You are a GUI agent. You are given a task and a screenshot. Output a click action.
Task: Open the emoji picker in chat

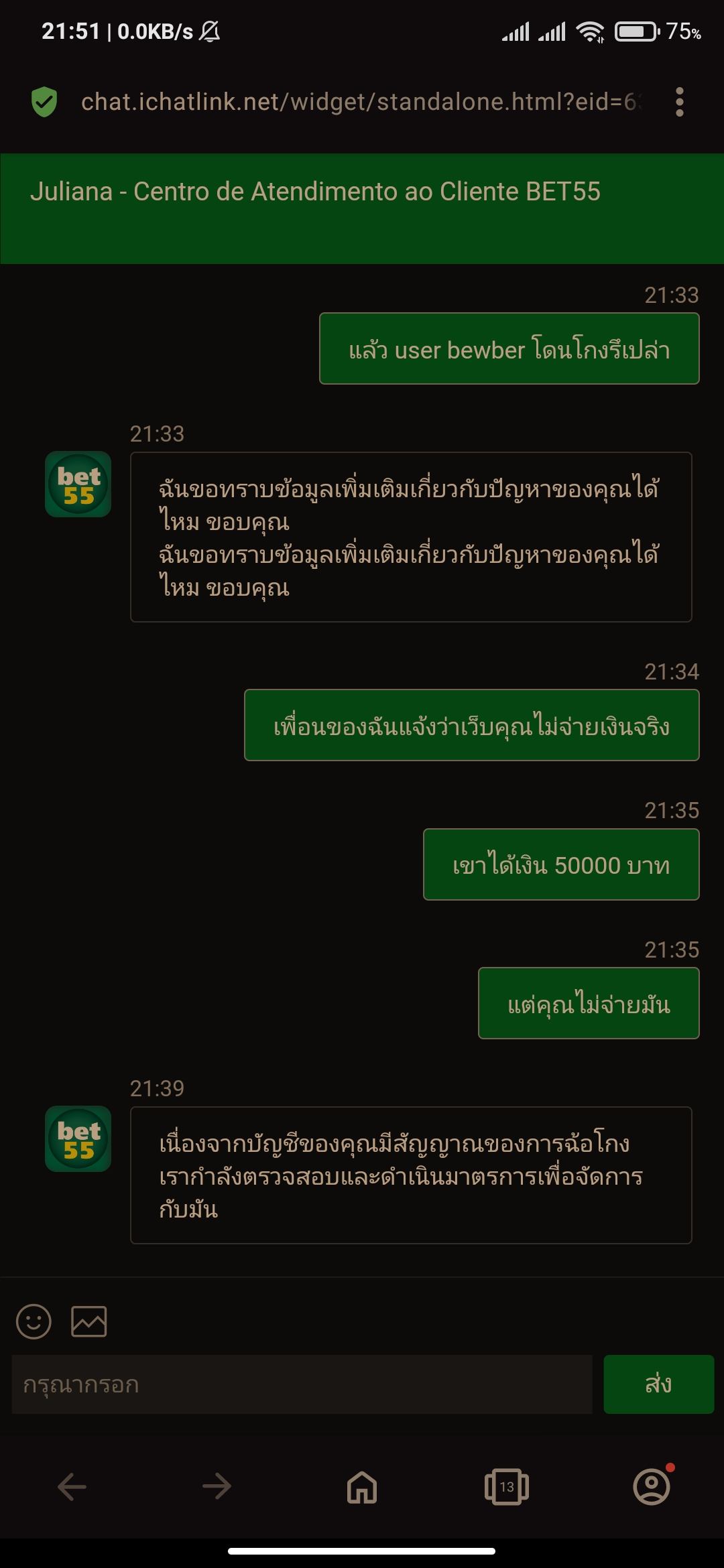[x=35, y=1321]
